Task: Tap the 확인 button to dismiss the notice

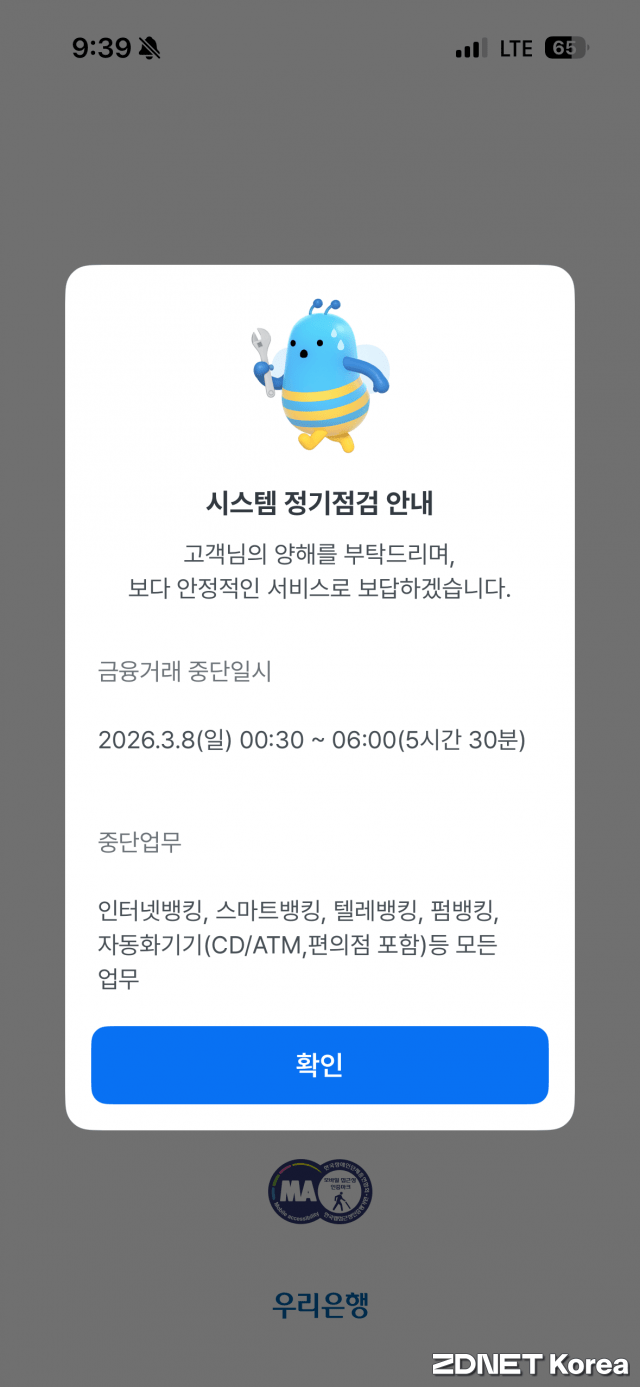Action: pos(320,1065)
